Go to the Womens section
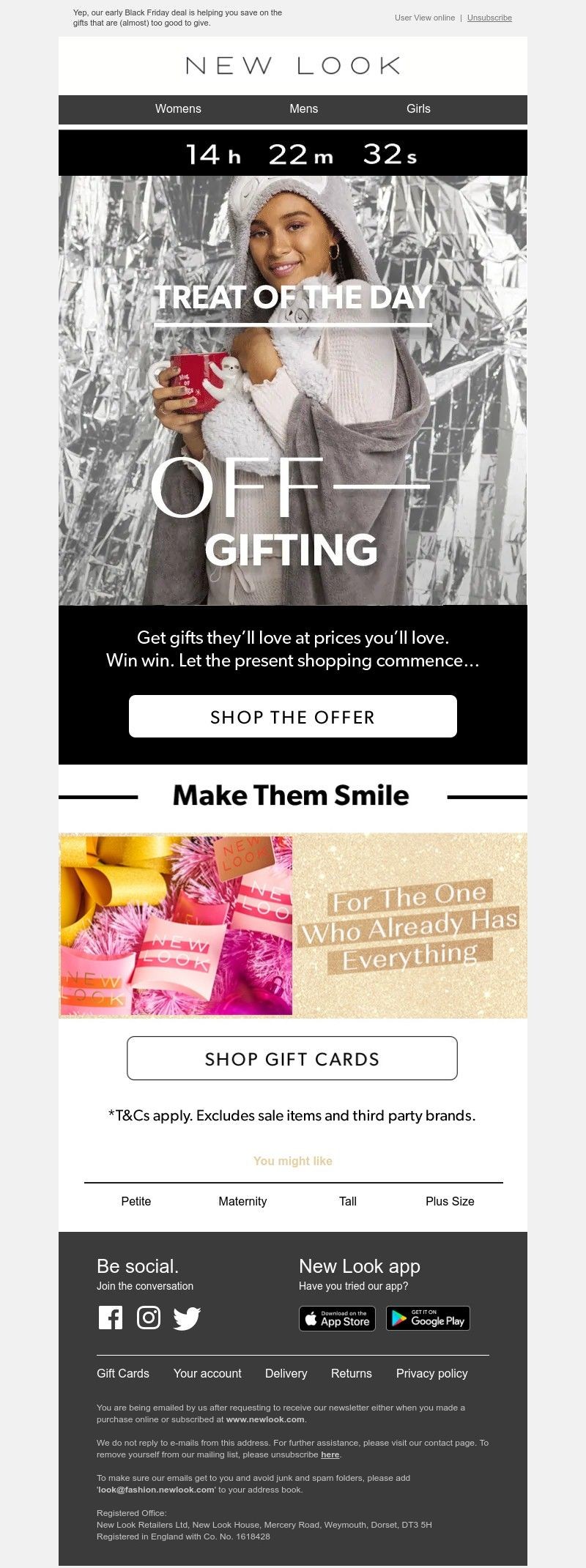Image resolution: width=586 pixels, height=1568 pixels. tap(178, 108)
